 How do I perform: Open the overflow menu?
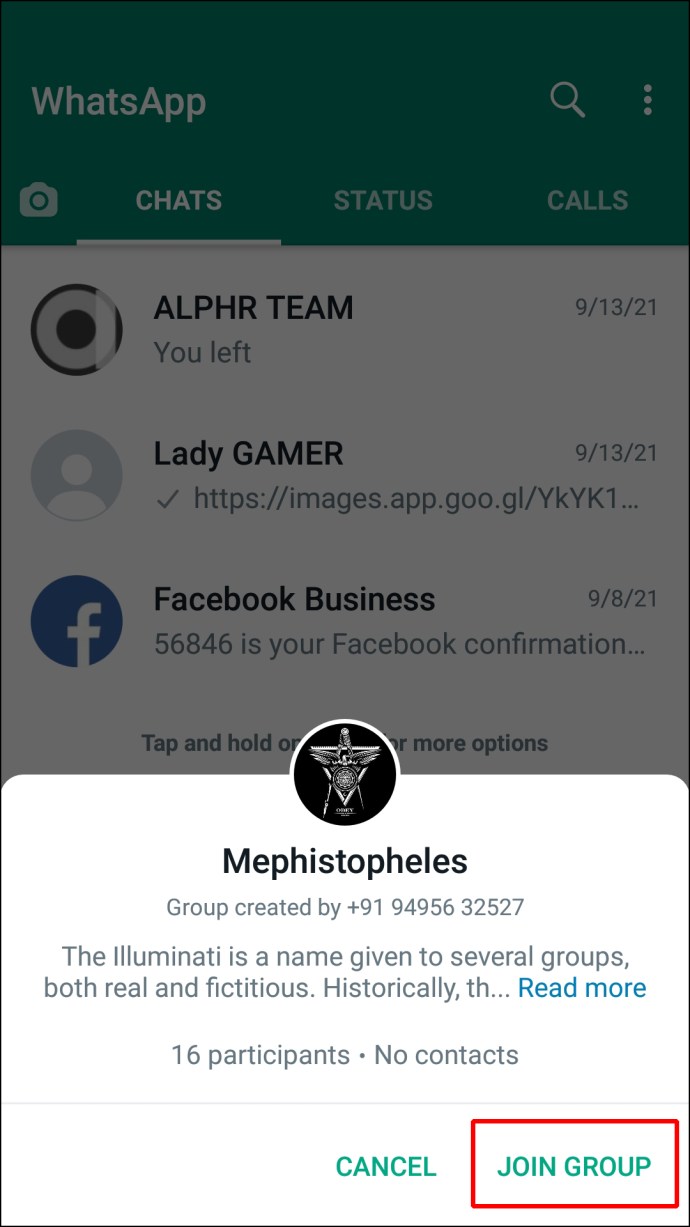(648, 100)
